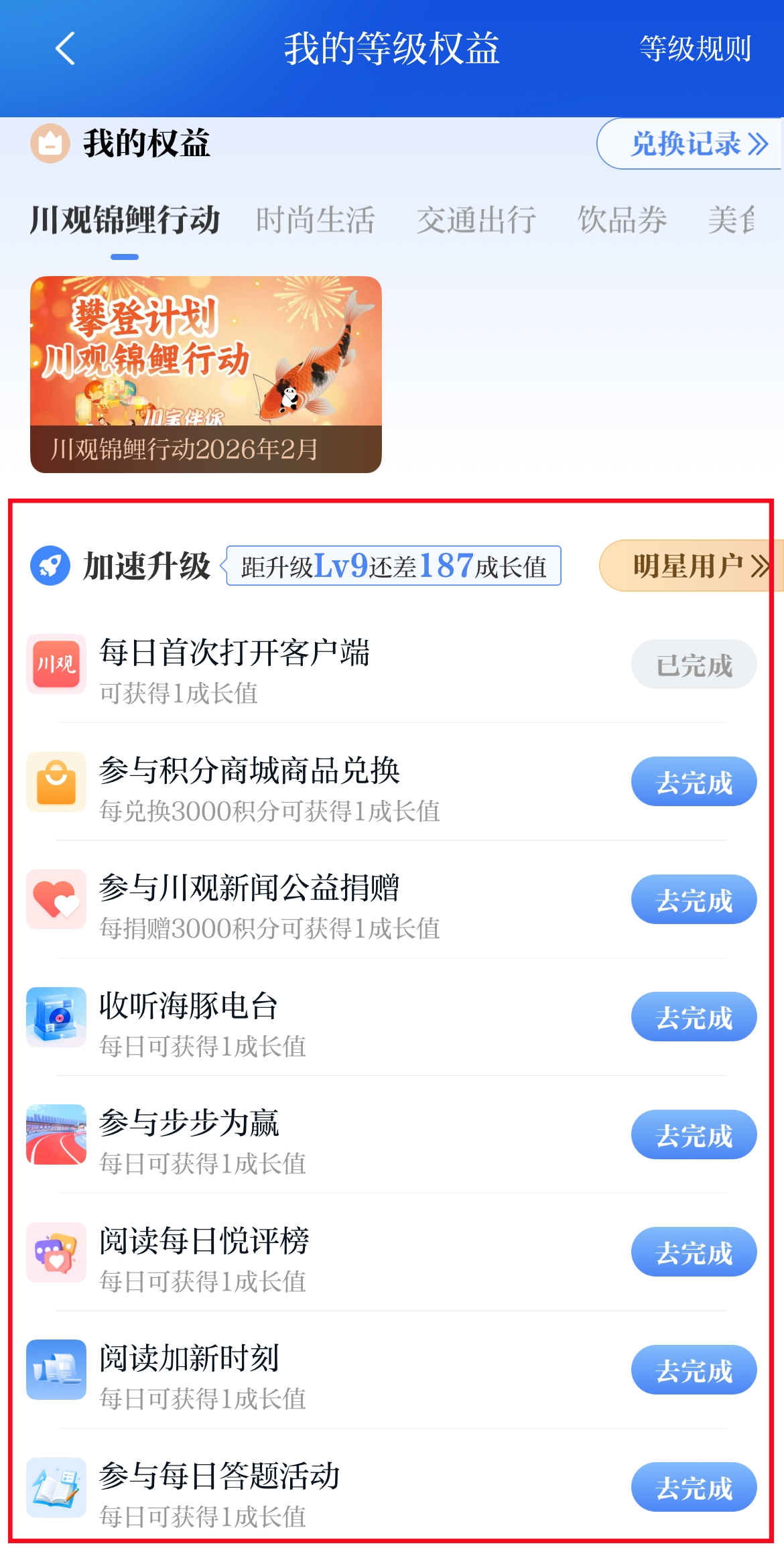Viewport: 784px width, 1564px height.
Task: Tap 已完成 for 每日首次打开客户端
Action: pyautogui.click(x=694, y=665)
